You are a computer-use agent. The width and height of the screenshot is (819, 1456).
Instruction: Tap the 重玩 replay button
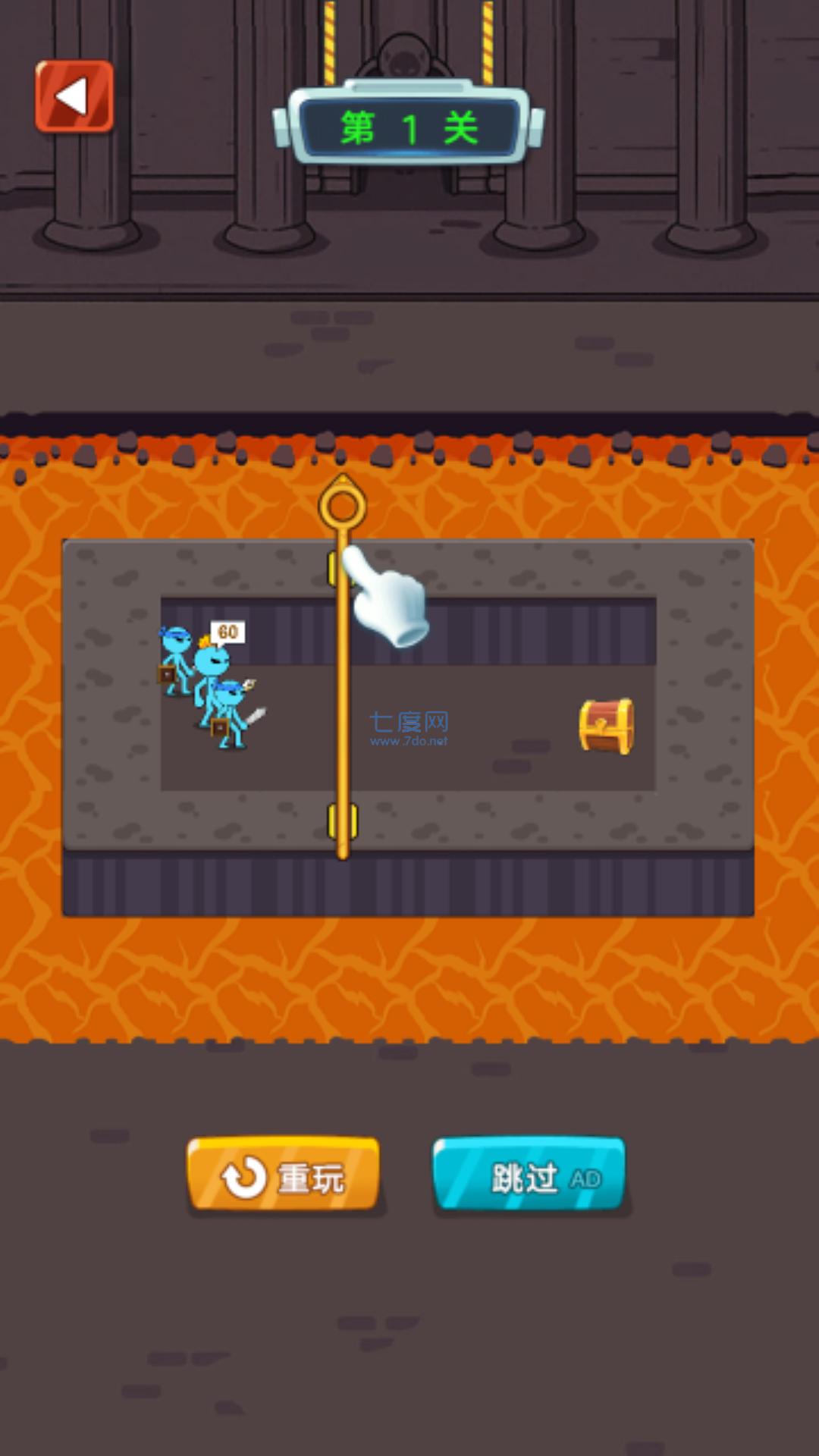283,1175
